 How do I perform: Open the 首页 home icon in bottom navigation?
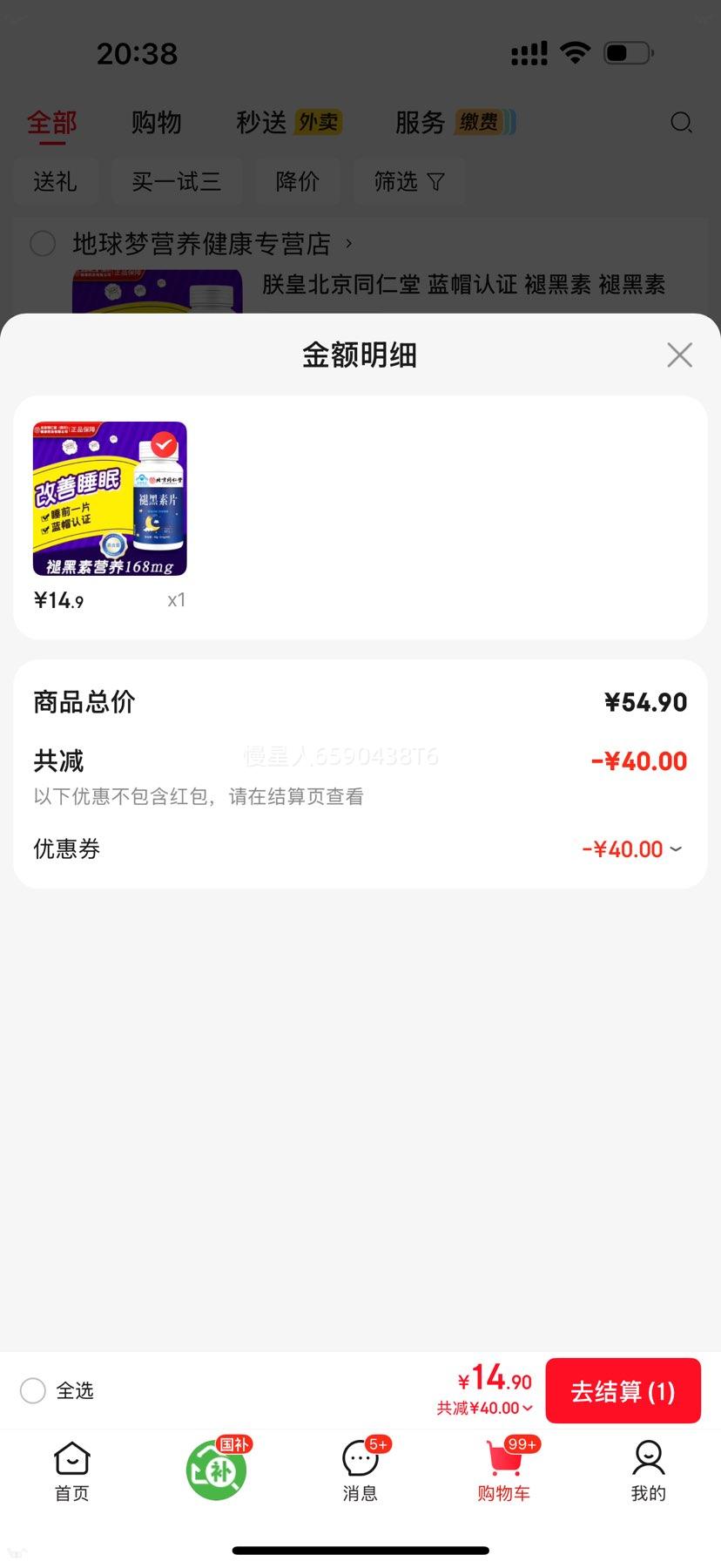pos(71,1470)
